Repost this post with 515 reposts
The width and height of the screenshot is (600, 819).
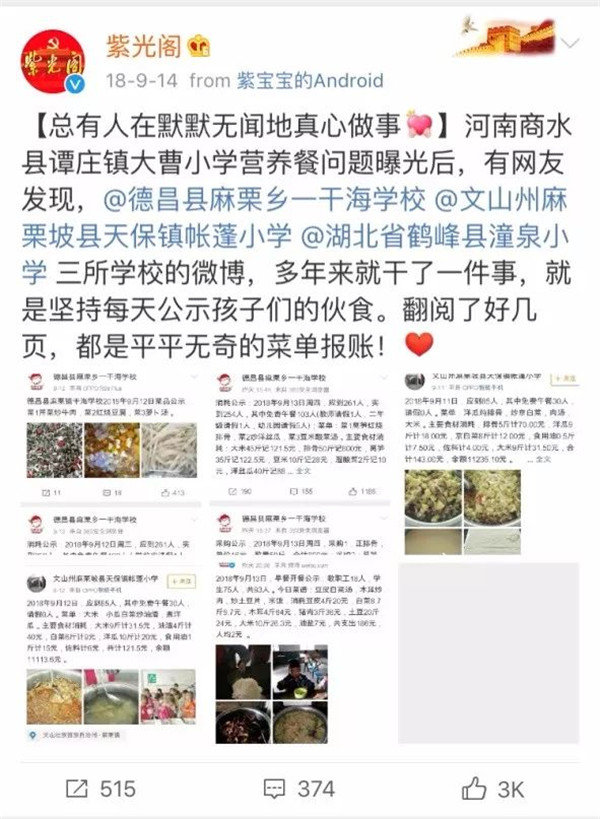(100, 788)
